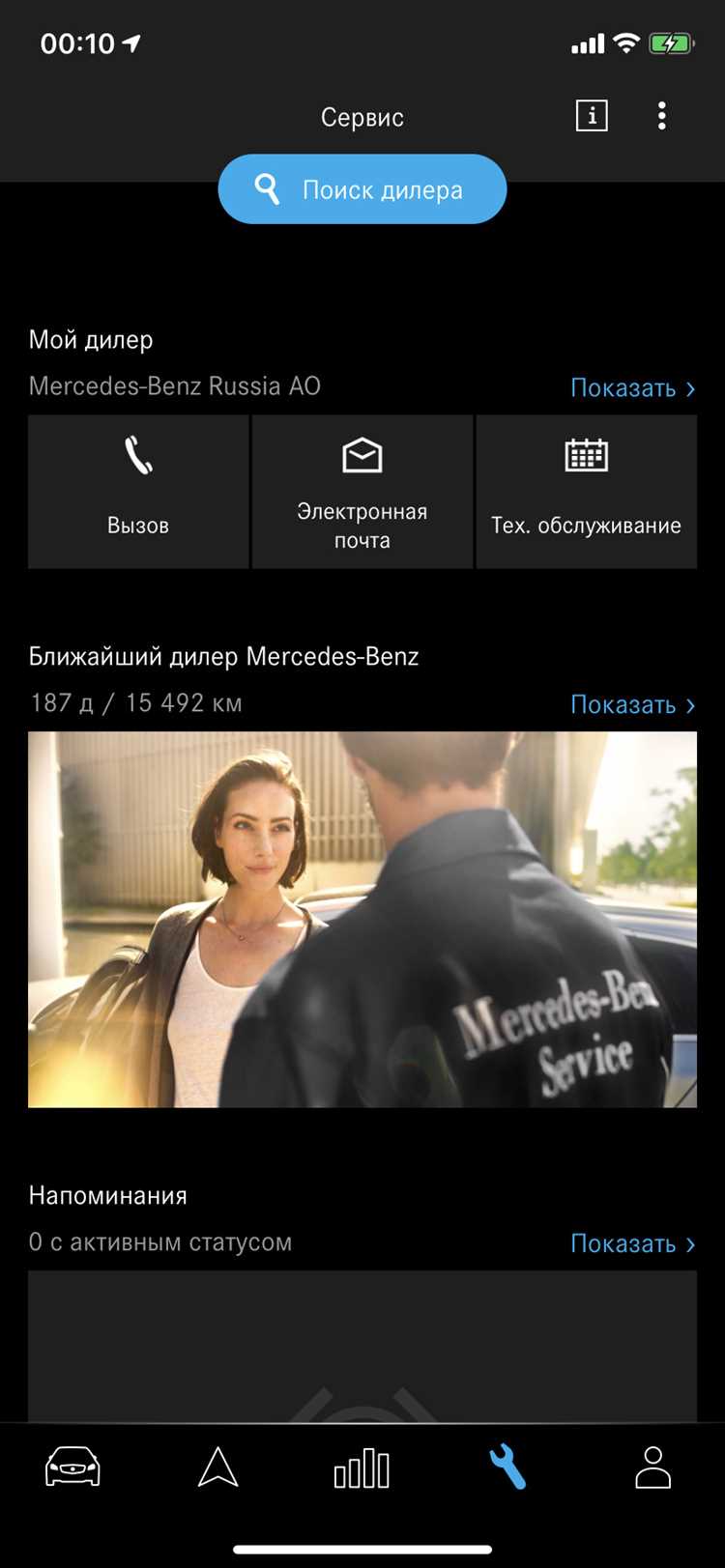Show the Ближайший дилер Mercedes-Benz details
The height and width of the screenshot is (1568, 725).
pyautogui.click(x=632, y=705)
